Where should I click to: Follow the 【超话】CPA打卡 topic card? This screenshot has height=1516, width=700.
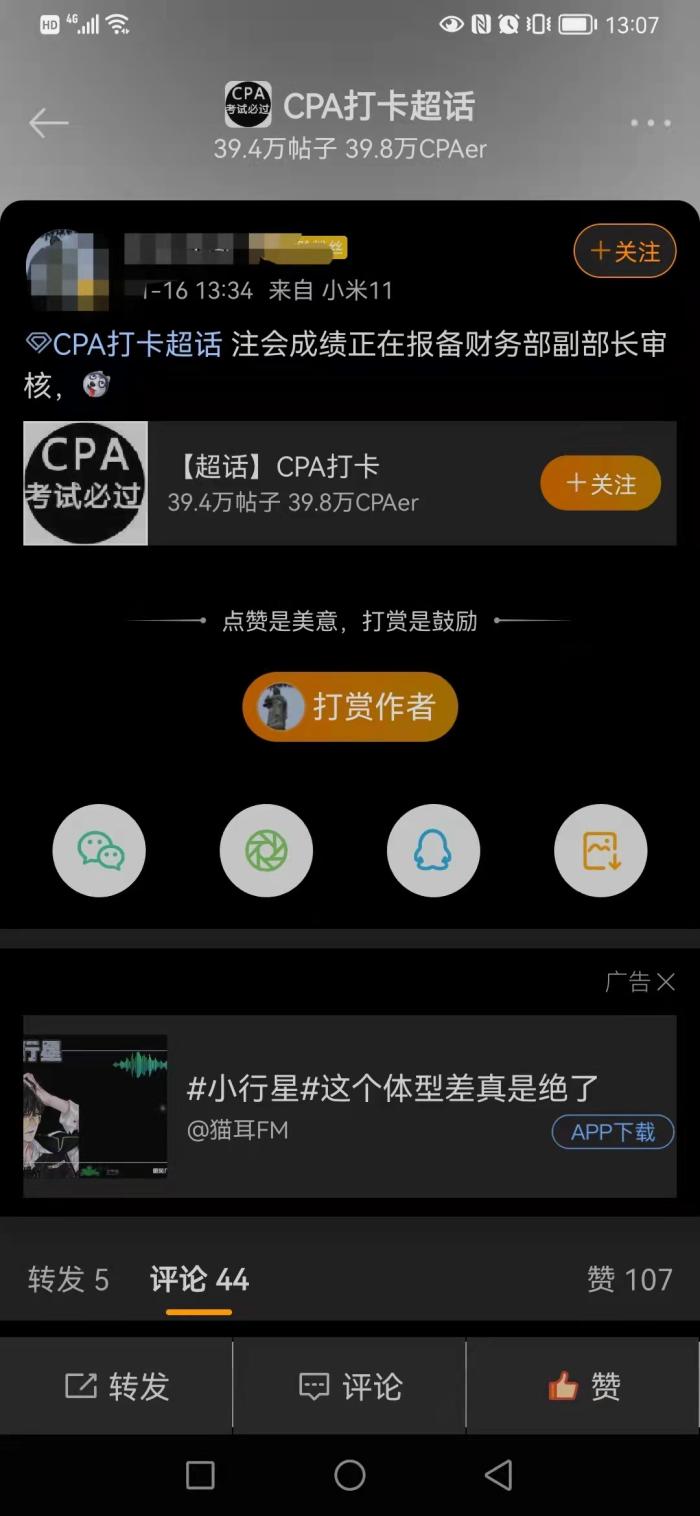point(601,484)
